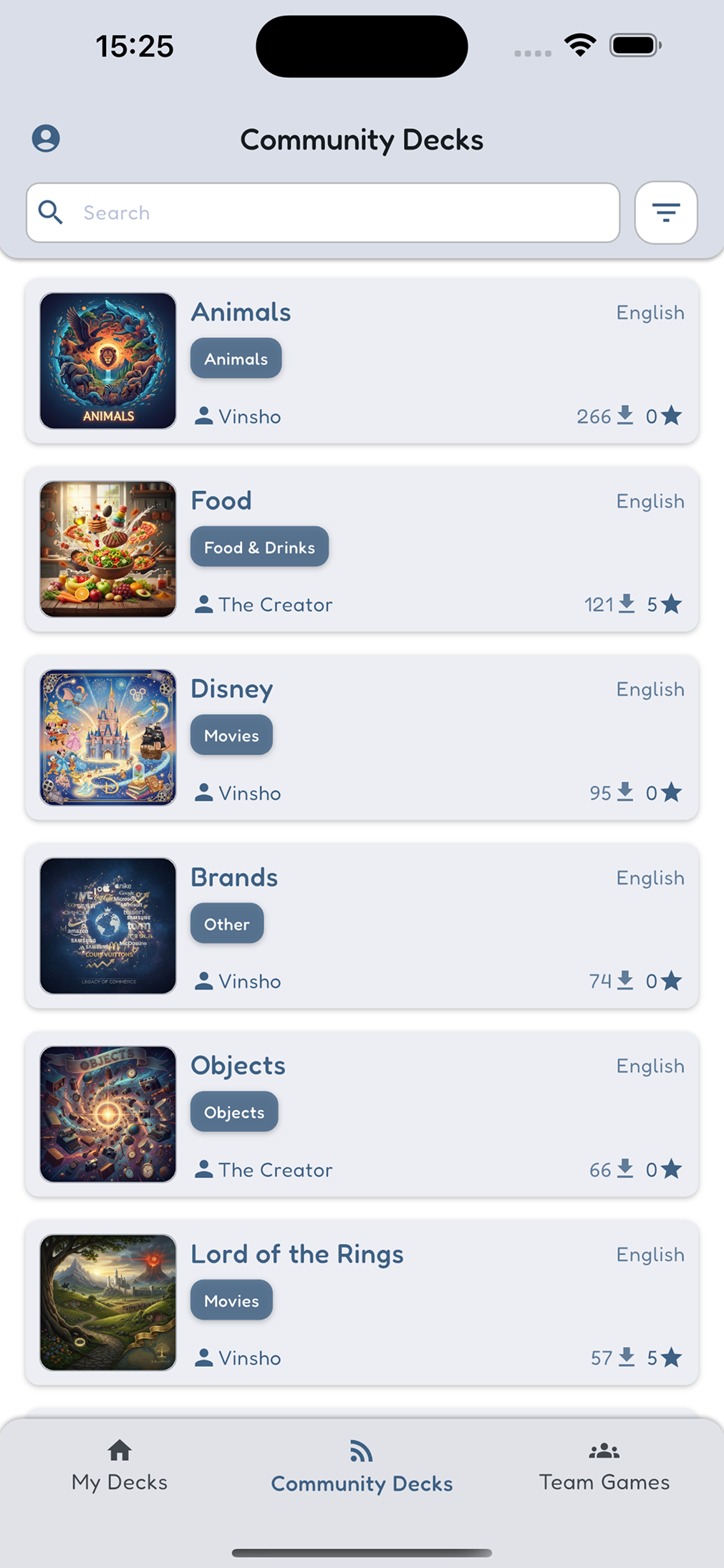This screenshot has width=724, height=1568.
Task: View the Brands deck
Action: [x=362, y=925]
